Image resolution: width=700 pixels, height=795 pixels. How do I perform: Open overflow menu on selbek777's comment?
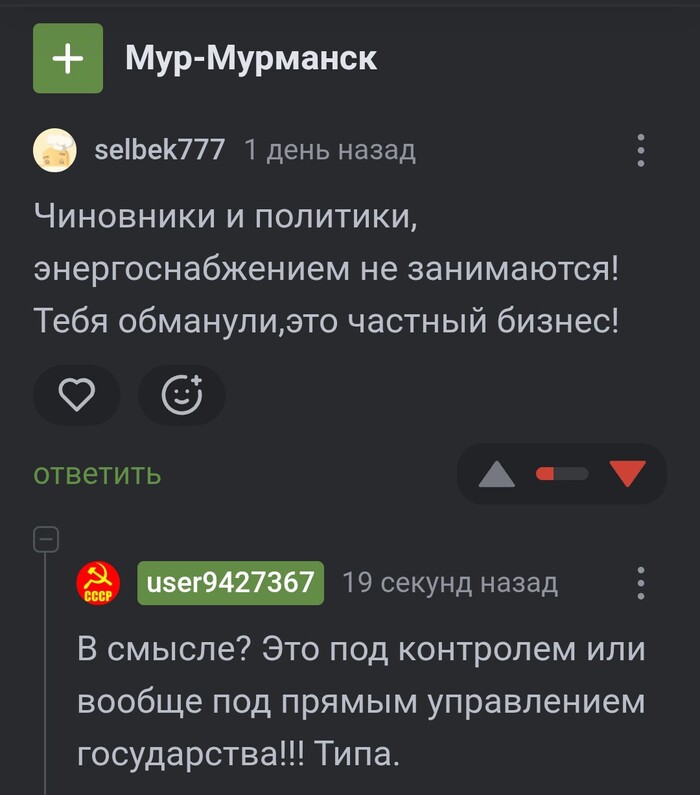pos(641,151)
